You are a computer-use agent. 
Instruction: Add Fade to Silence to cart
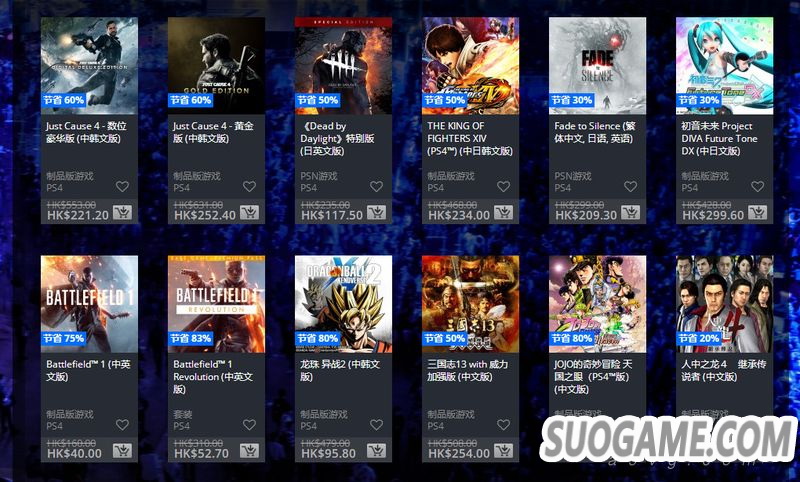click(x=631, y=214)
